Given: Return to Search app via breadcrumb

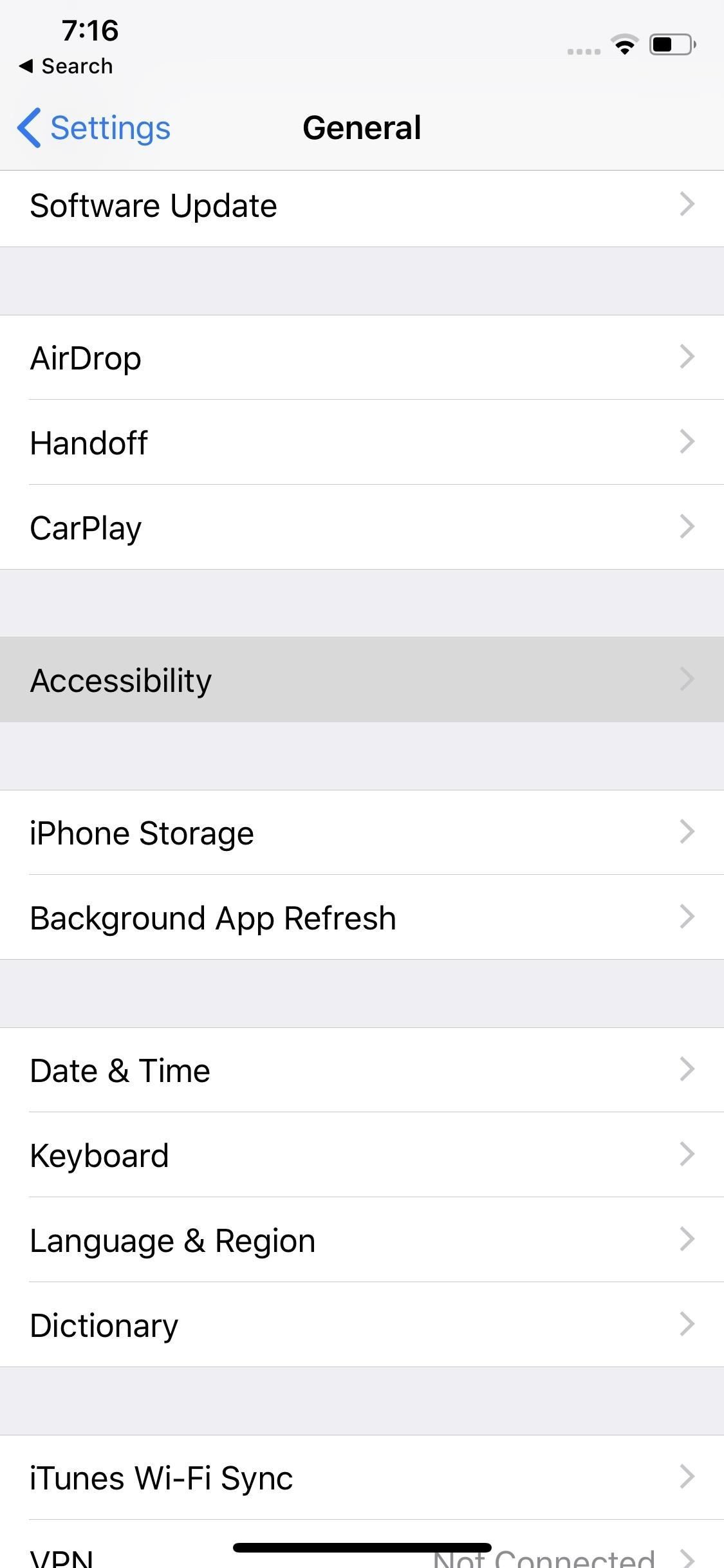Looking at the screenshot, I should [x=66, y=66].
